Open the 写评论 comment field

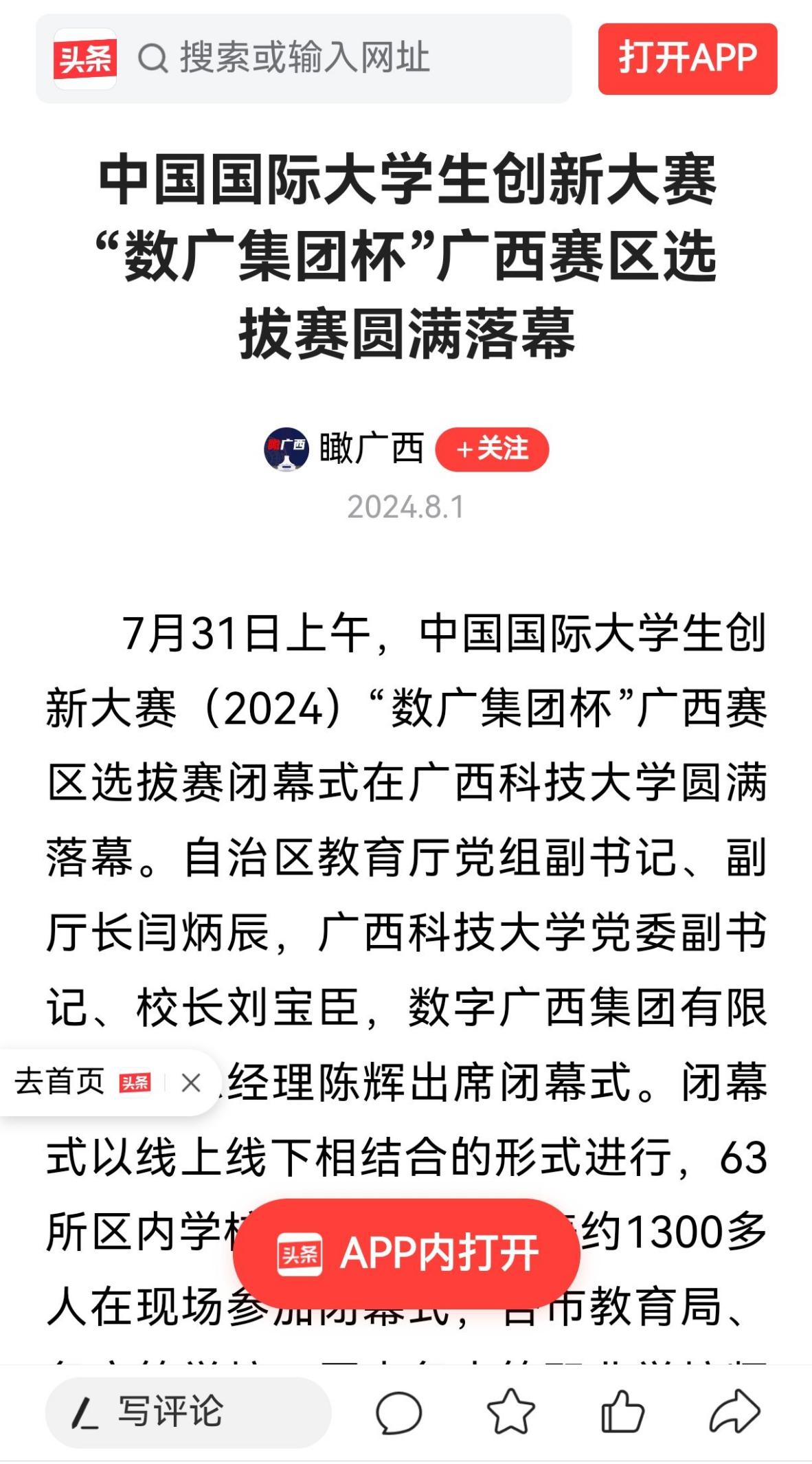click(188, 1412)
